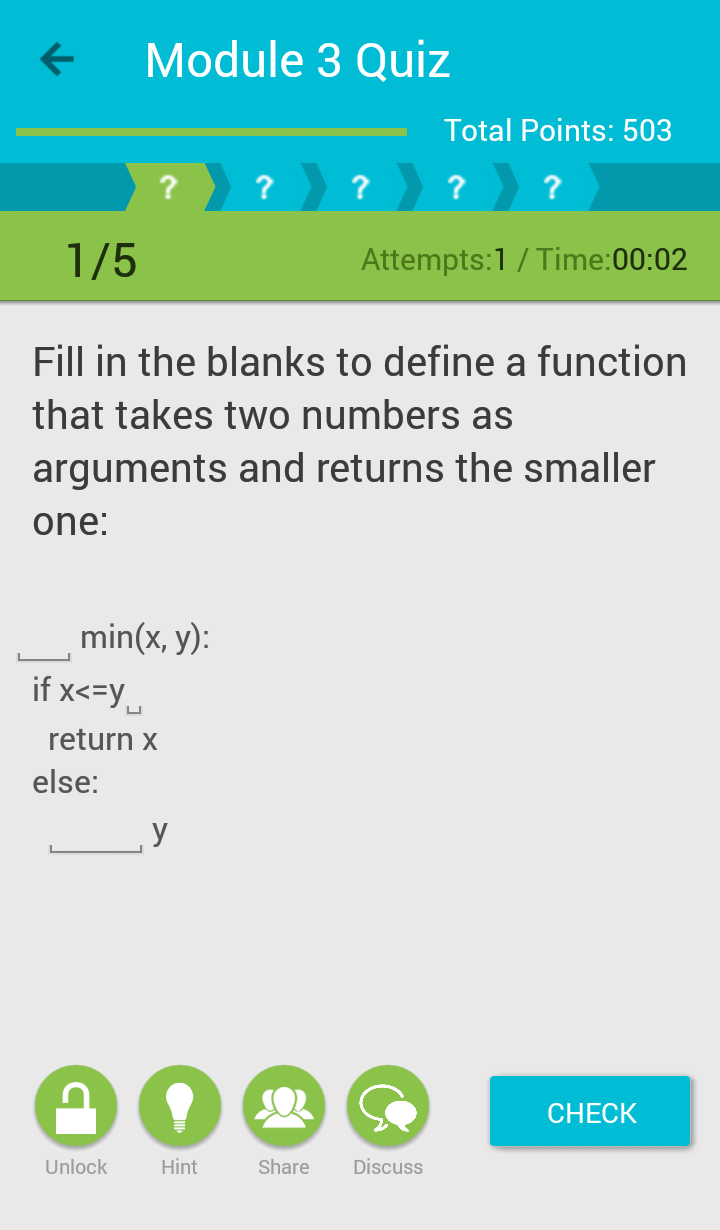Unlock the answer with the lock button

coord(76,1107)
